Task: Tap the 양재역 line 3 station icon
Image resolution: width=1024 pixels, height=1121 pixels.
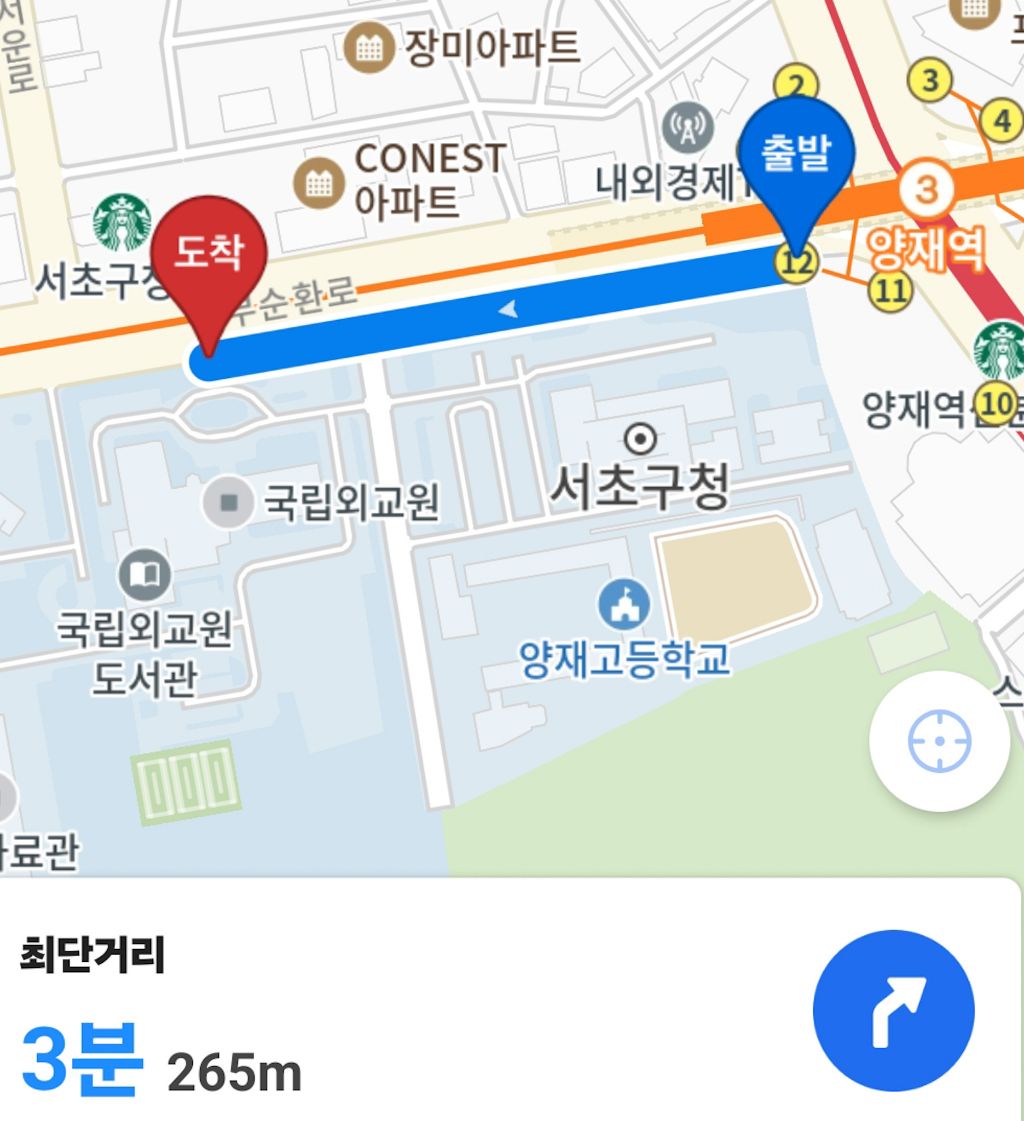Action: tap(927, 190)
